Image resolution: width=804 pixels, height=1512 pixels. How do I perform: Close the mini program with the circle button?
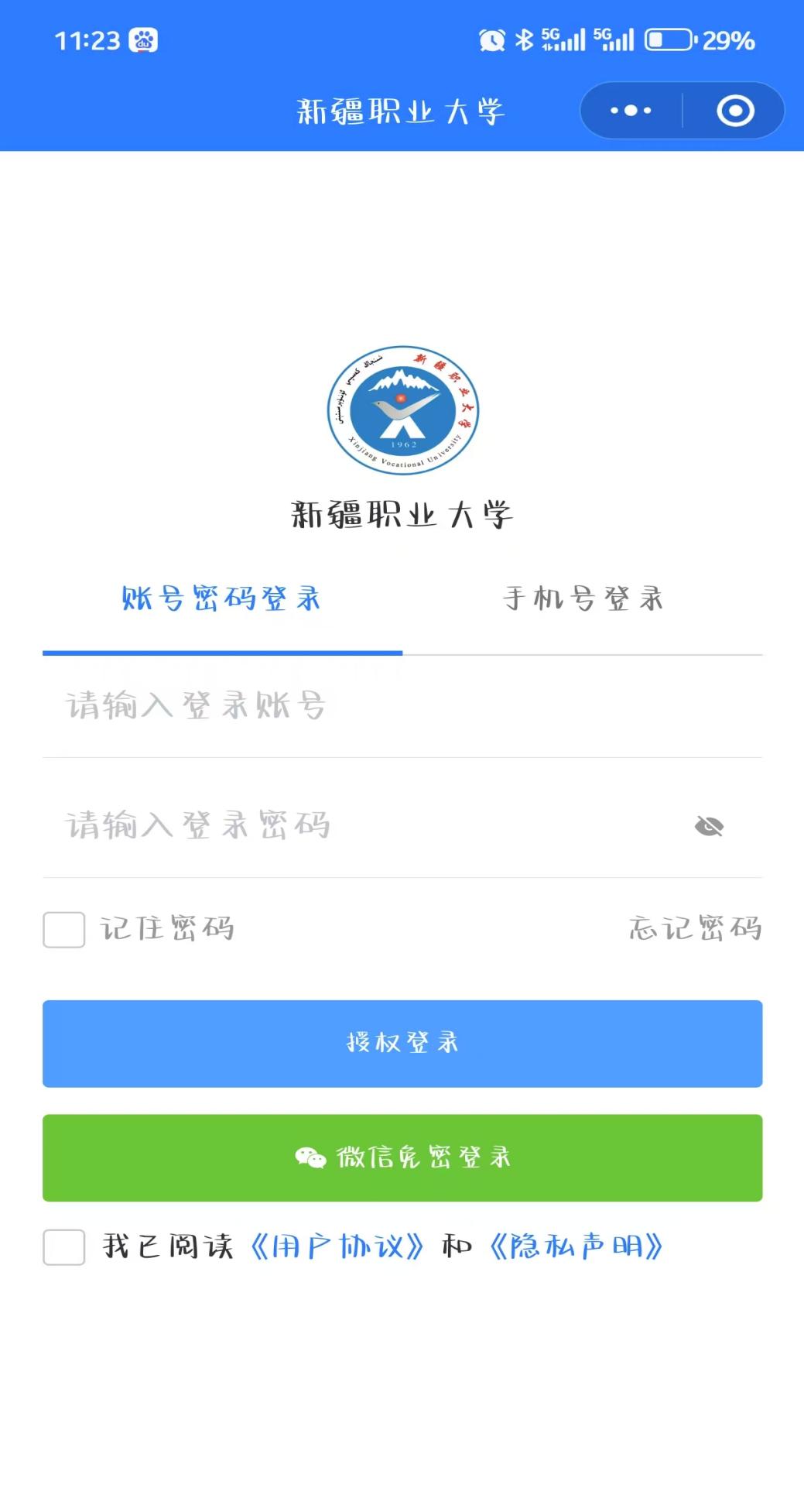pos(735,111)
